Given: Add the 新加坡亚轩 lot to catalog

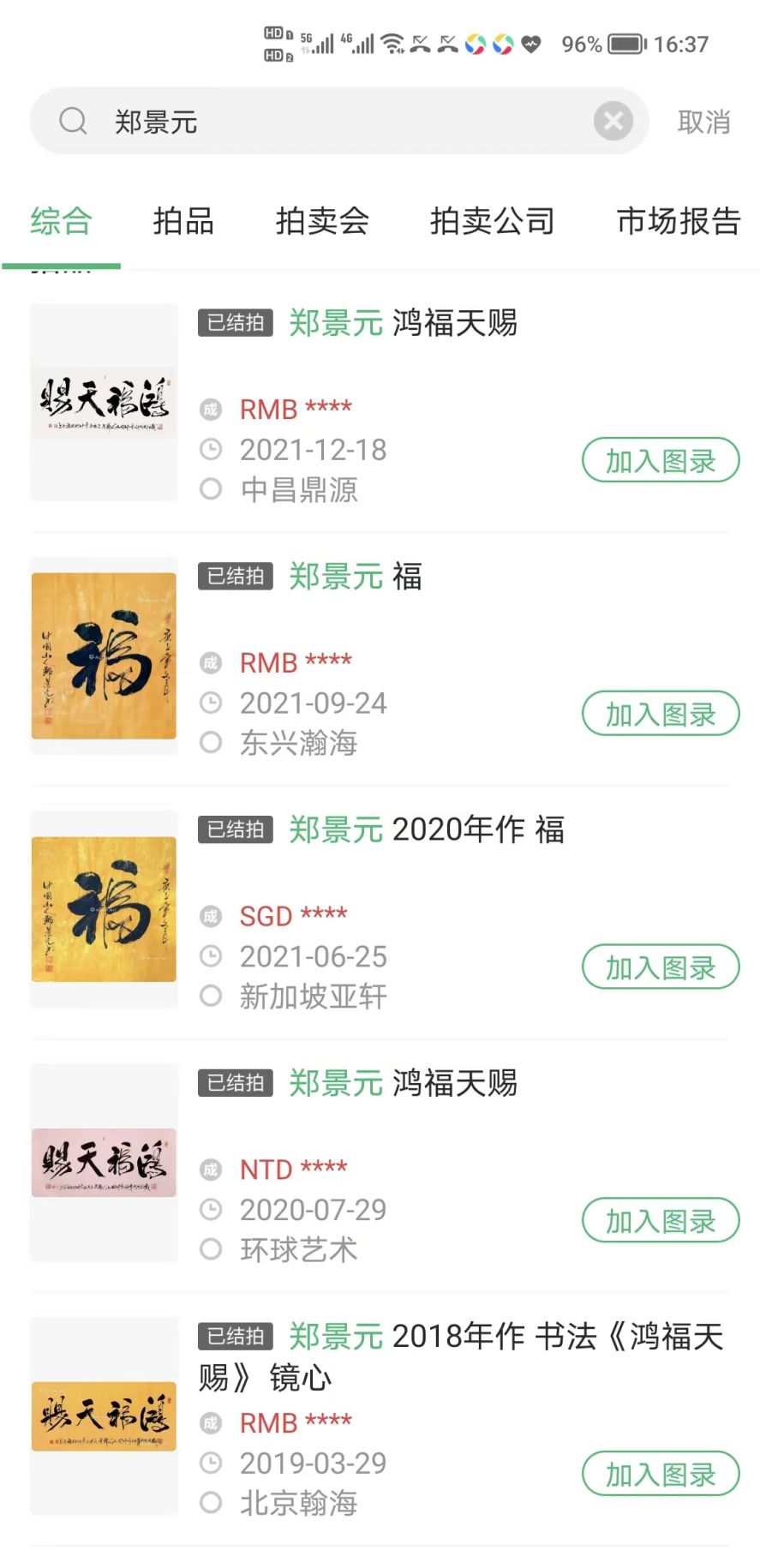Looking at the screenshot, I should click(660, 967).
